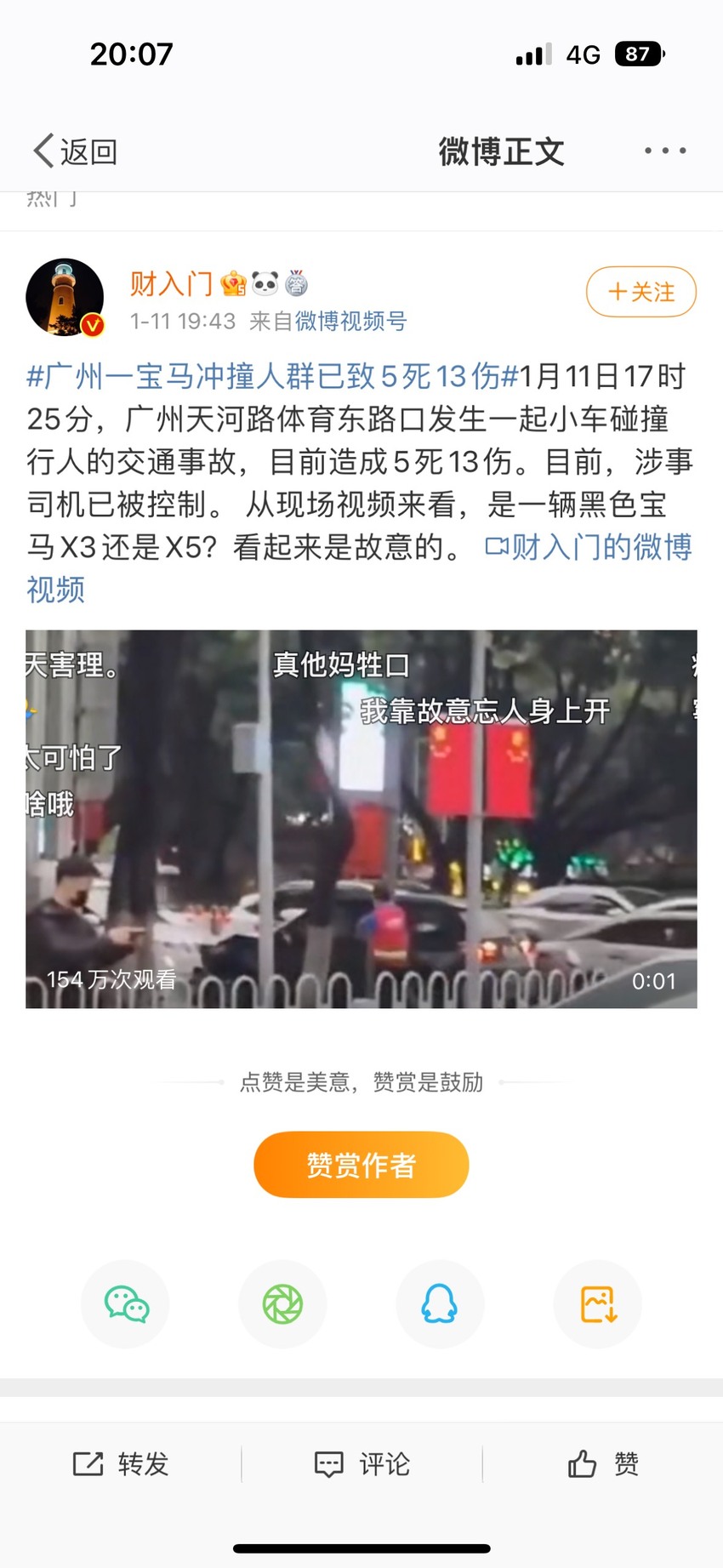Open the 微博视频号 source link
723x1568 pixels.
tap(350, 321)
